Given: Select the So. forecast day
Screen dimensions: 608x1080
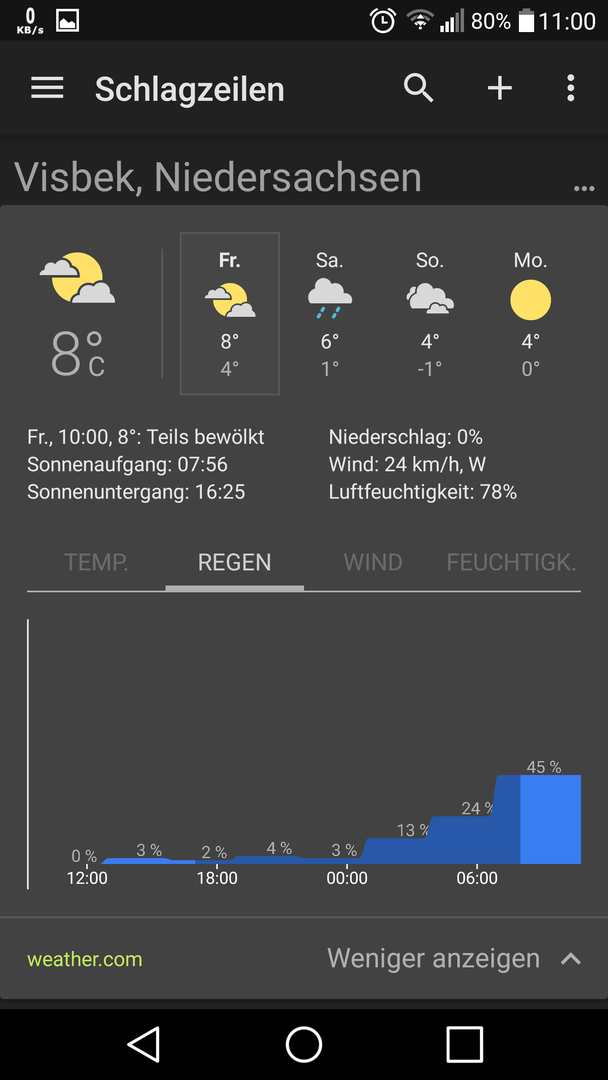Looking at the screenshot, I should click(x=430, y=313).
